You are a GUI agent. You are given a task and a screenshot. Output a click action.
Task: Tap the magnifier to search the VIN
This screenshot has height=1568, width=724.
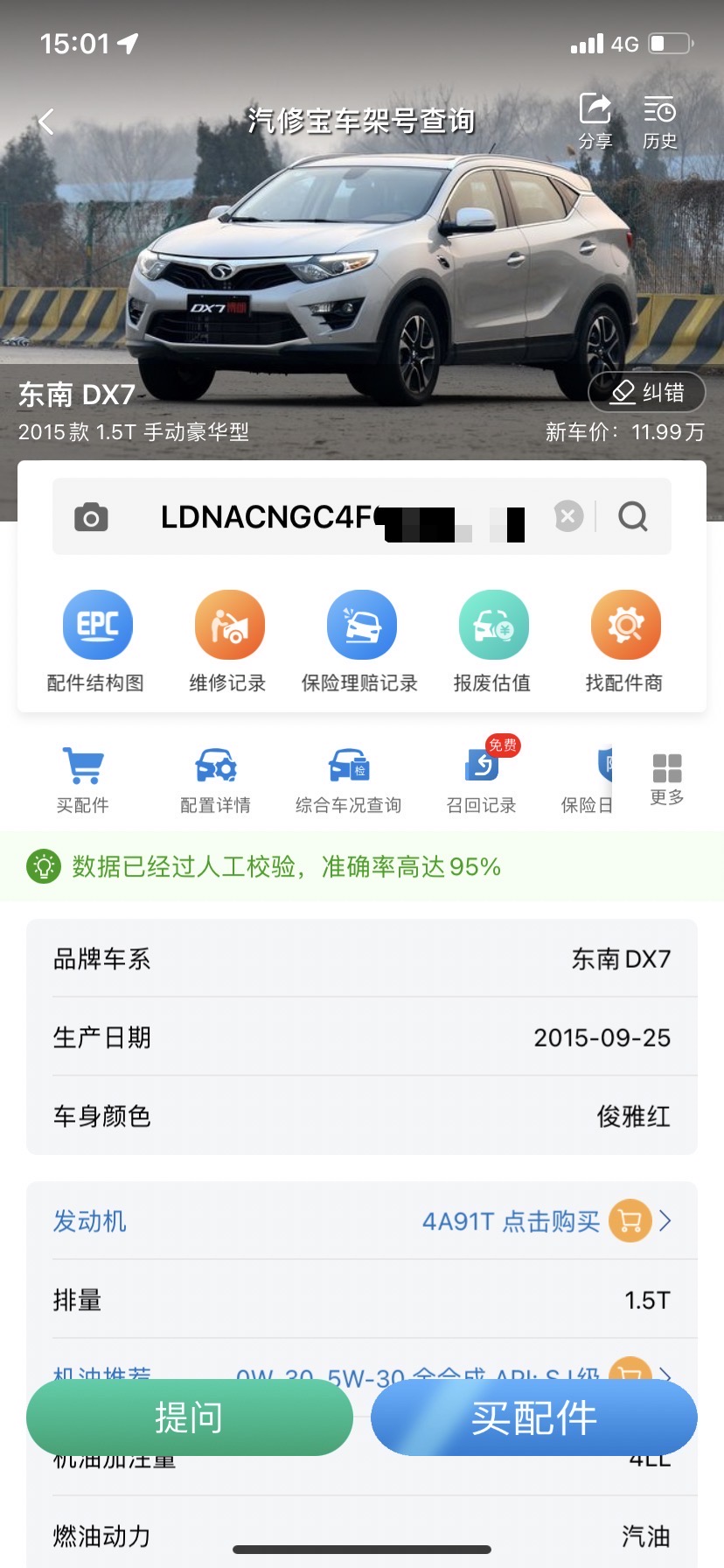click(633, 516)
